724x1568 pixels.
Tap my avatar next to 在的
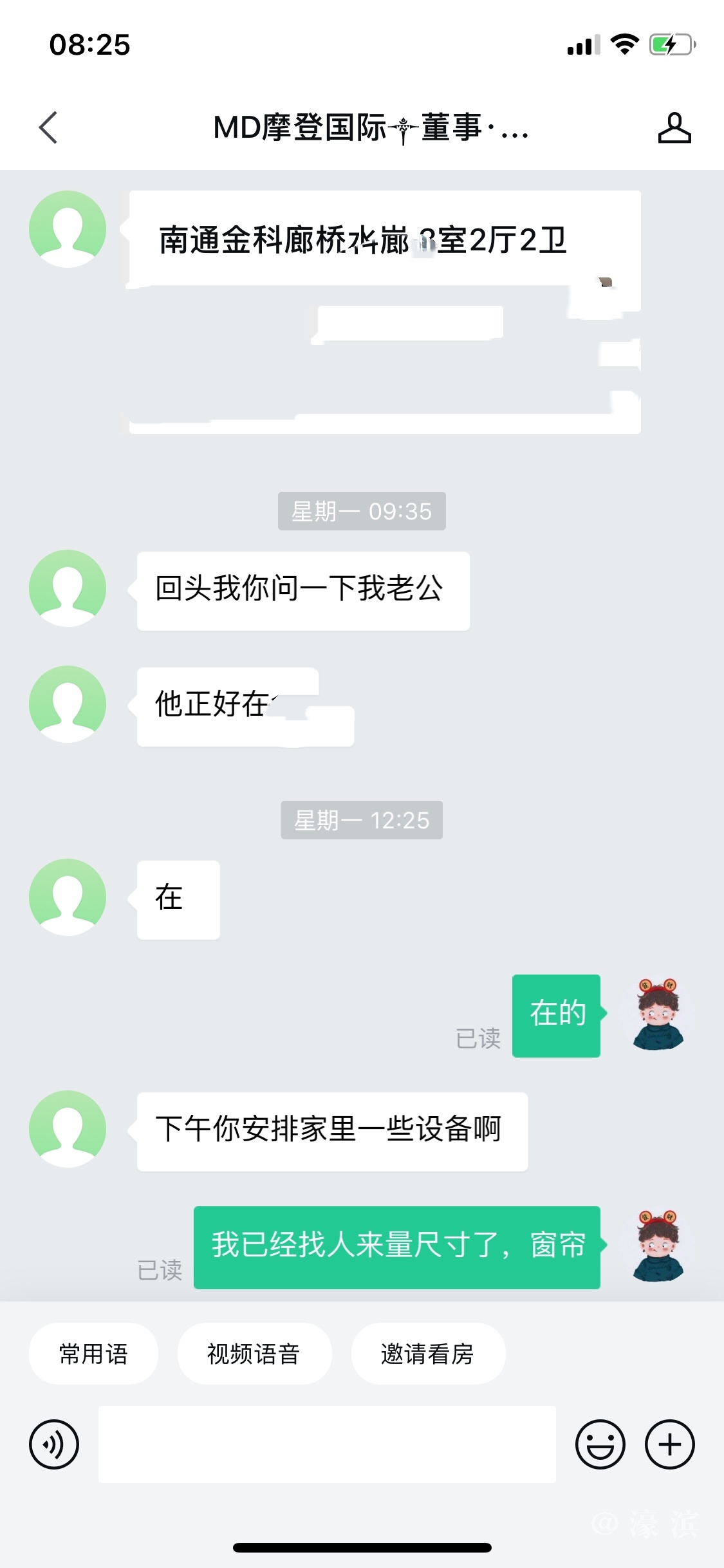click(x=657, y=1014)
